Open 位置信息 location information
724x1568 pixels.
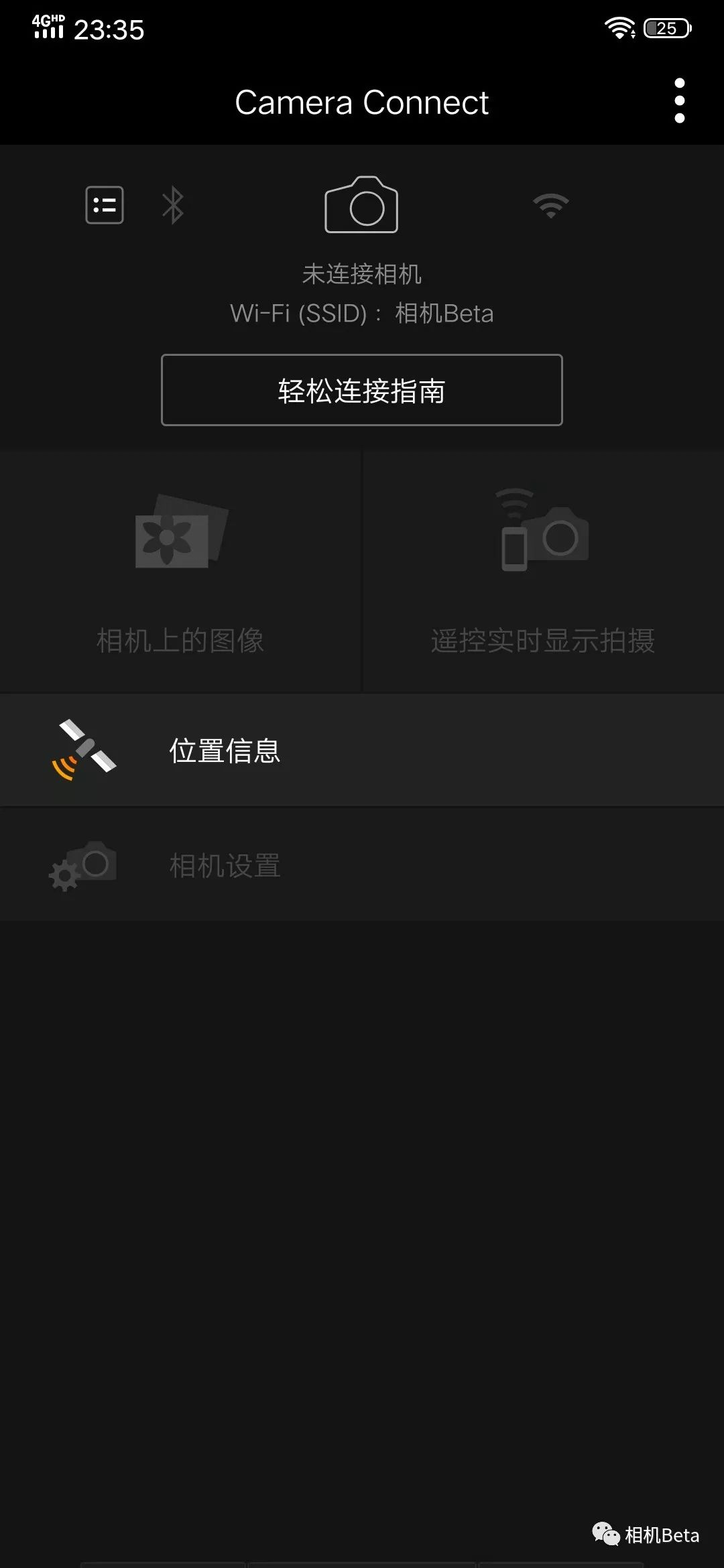(x=225, y=751)
